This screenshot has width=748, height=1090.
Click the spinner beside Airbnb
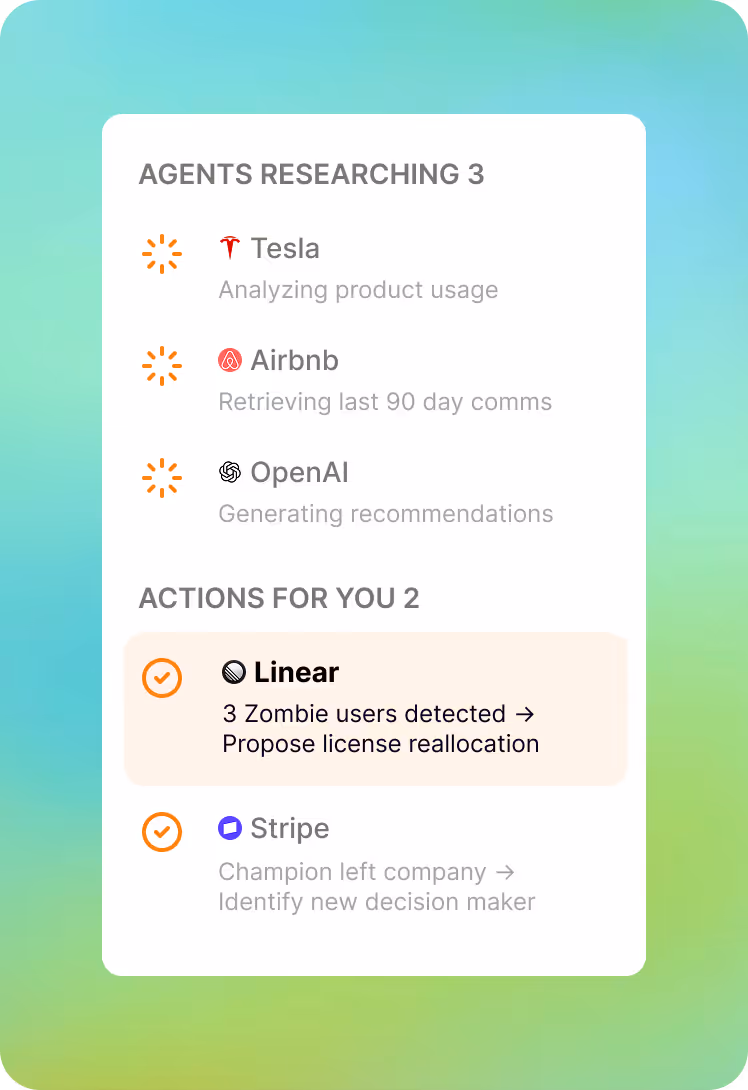point(161,366)
